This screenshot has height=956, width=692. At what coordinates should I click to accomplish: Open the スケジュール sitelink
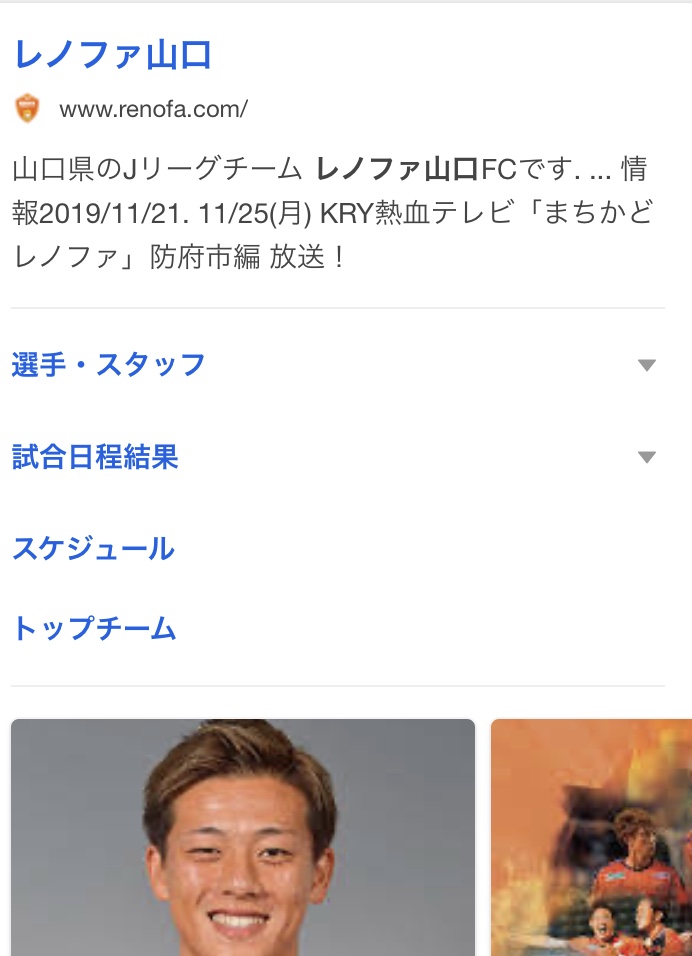93,548
